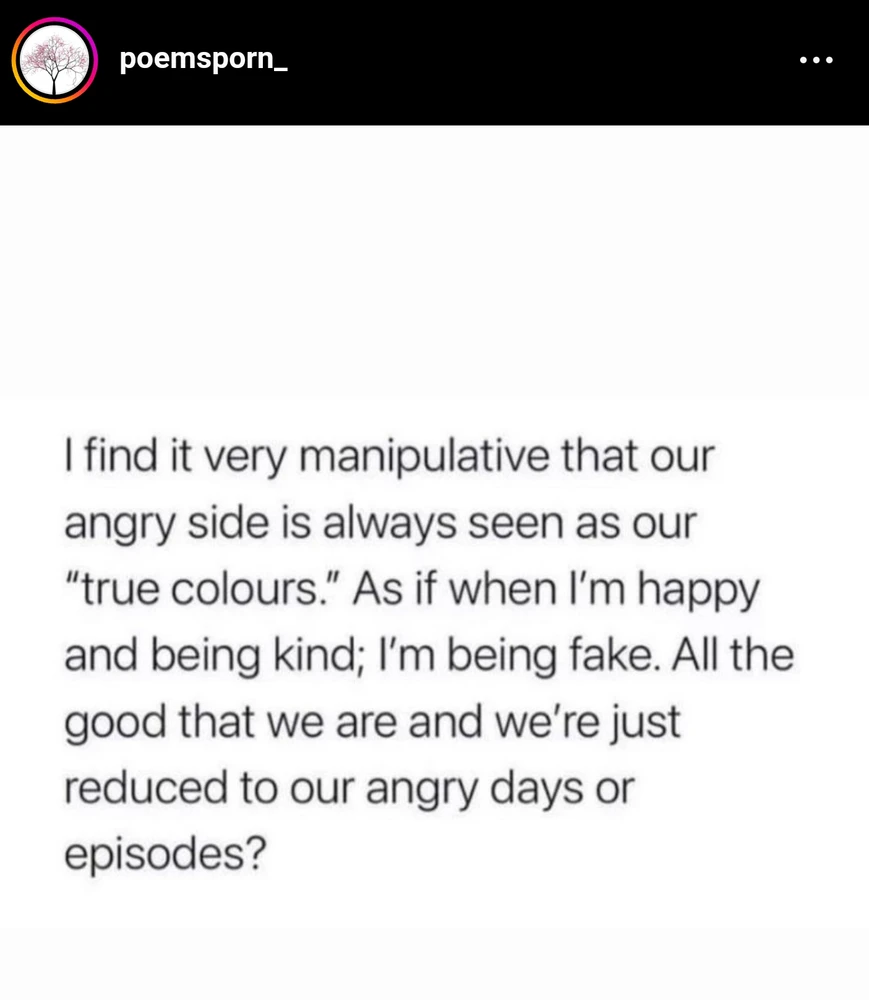Open the poemsporn_ username profile
The height and width of the screenshot is (1000, 869).
pos(204,60)
